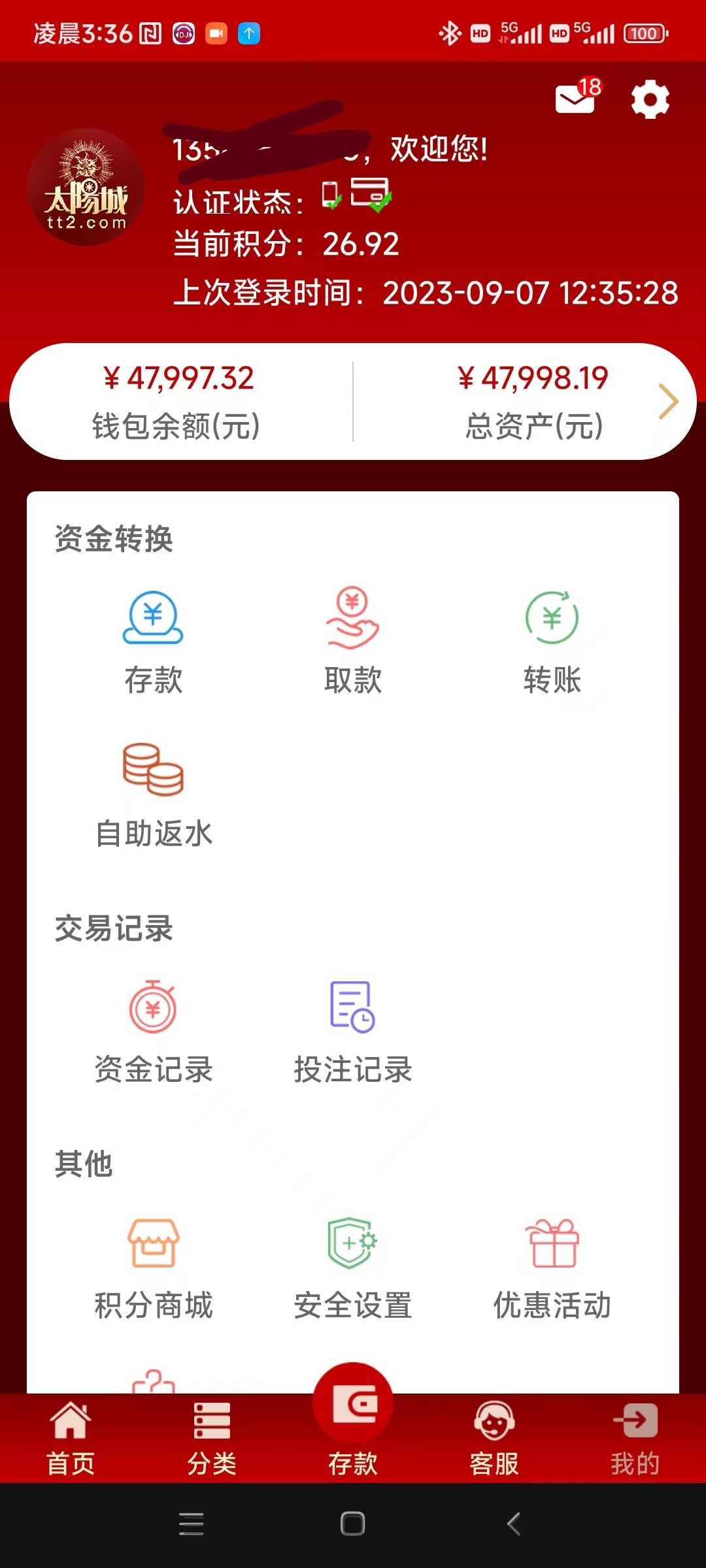Open 积分商城 points mall

154,1267
